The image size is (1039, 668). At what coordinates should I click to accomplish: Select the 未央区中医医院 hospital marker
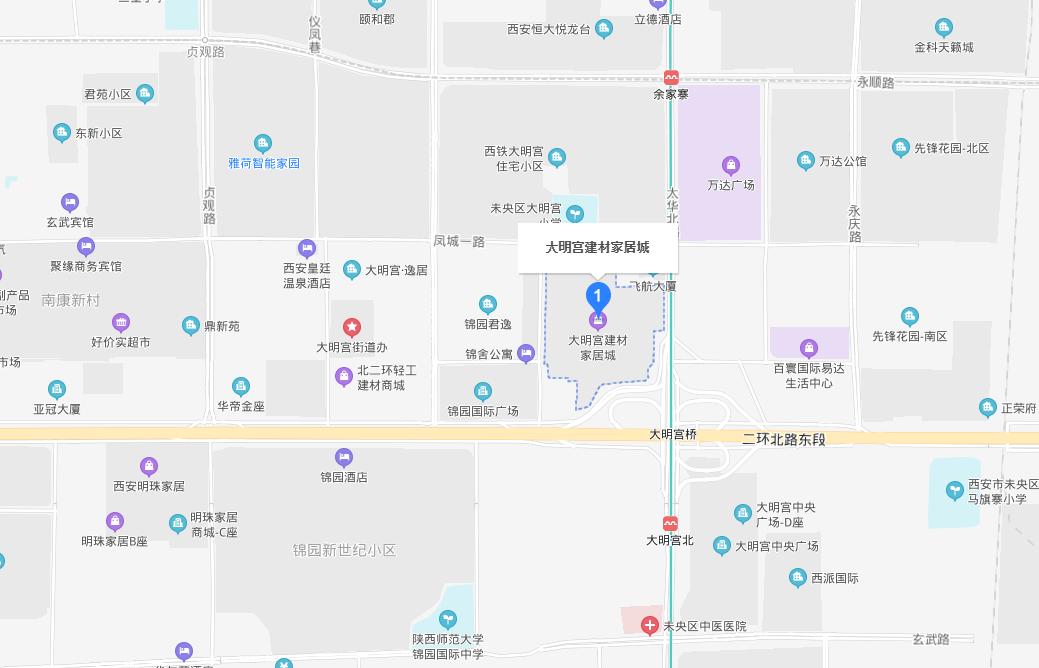click(650, 626)
